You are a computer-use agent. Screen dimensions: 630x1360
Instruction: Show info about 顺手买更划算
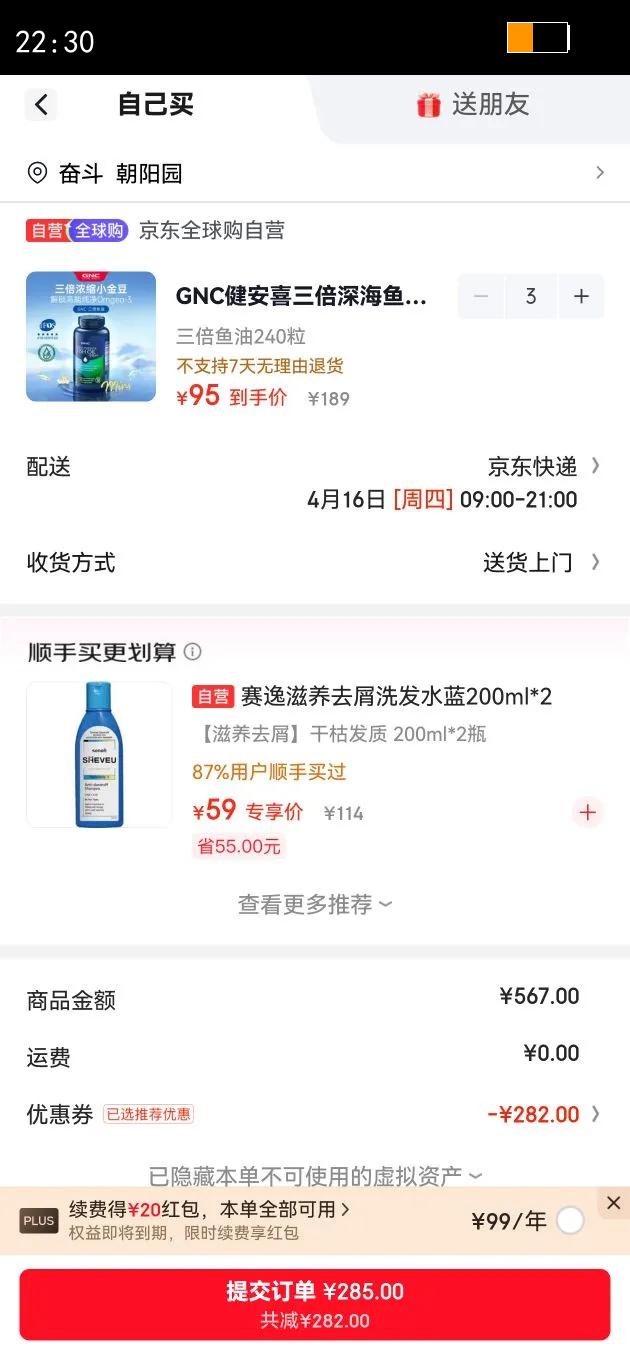(193, 652)
